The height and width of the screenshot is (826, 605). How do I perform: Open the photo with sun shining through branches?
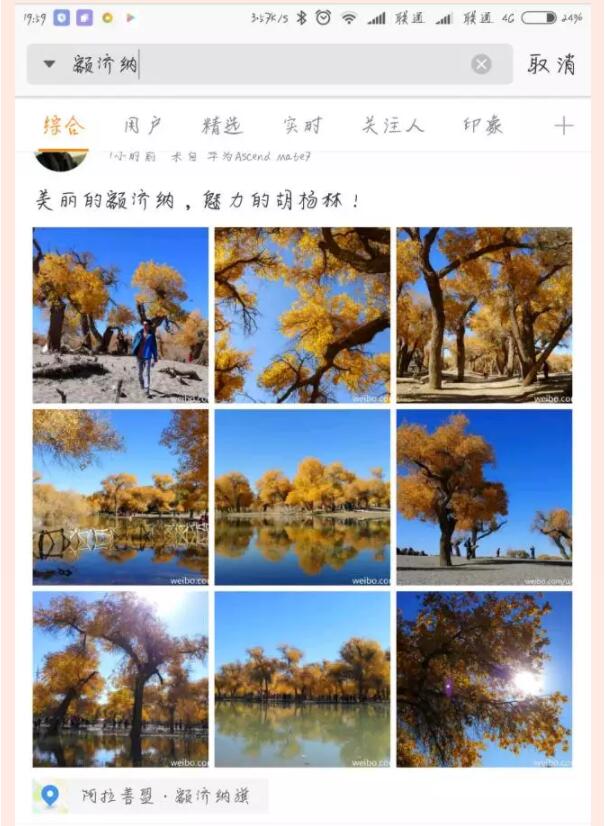(x=484, y=679)
